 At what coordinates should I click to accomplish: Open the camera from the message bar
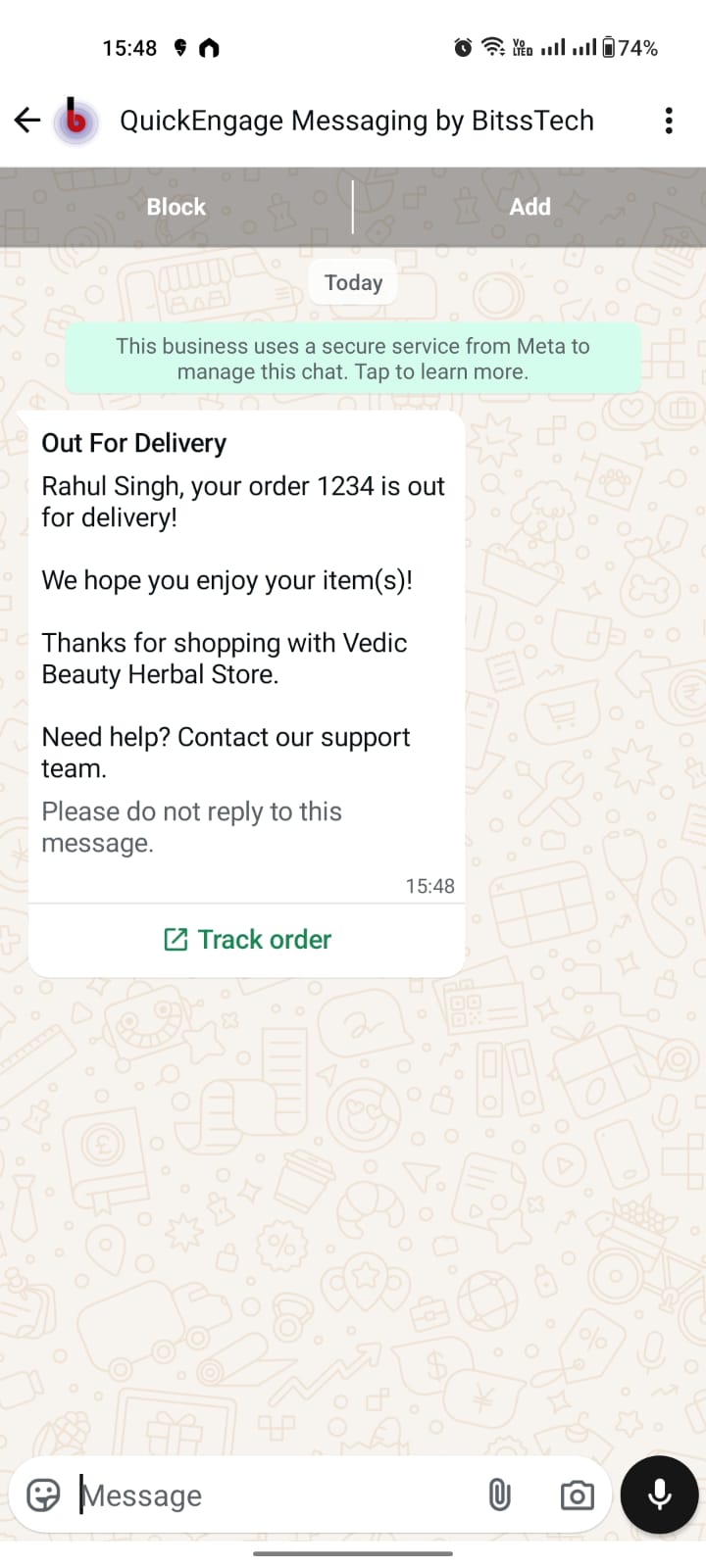point(577,1494)
